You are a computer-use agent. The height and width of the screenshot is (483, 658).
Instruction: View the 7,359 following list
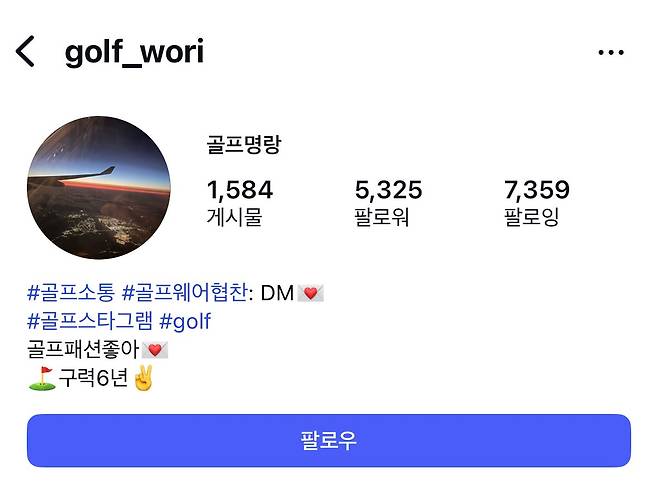[537, 202]
